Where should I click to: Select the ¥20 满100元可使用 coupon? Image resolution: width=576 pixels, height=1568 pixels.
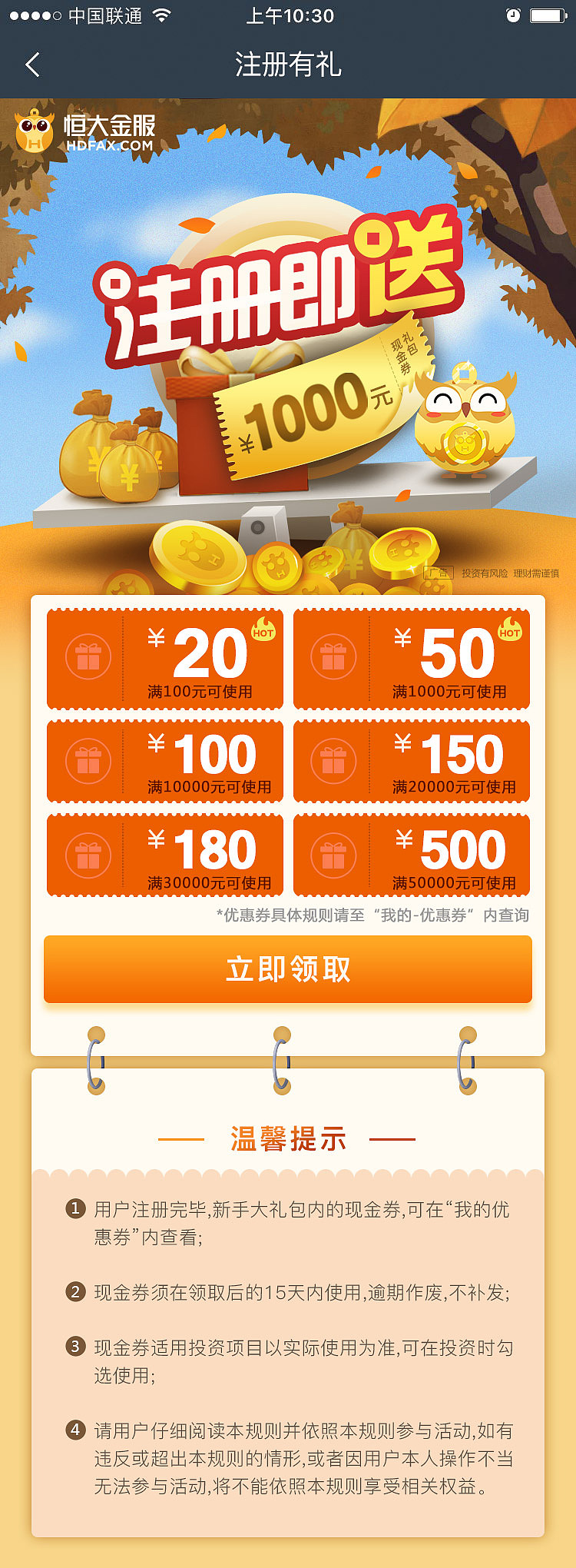tap(164, 658)
